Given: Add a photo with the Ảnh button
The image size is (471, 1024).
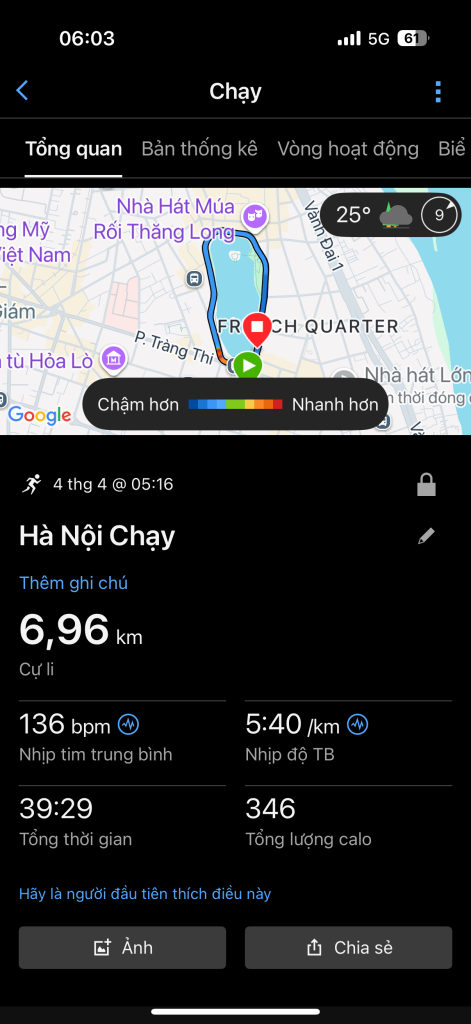Looking at the screenshot, I should [x=122, y=948].
